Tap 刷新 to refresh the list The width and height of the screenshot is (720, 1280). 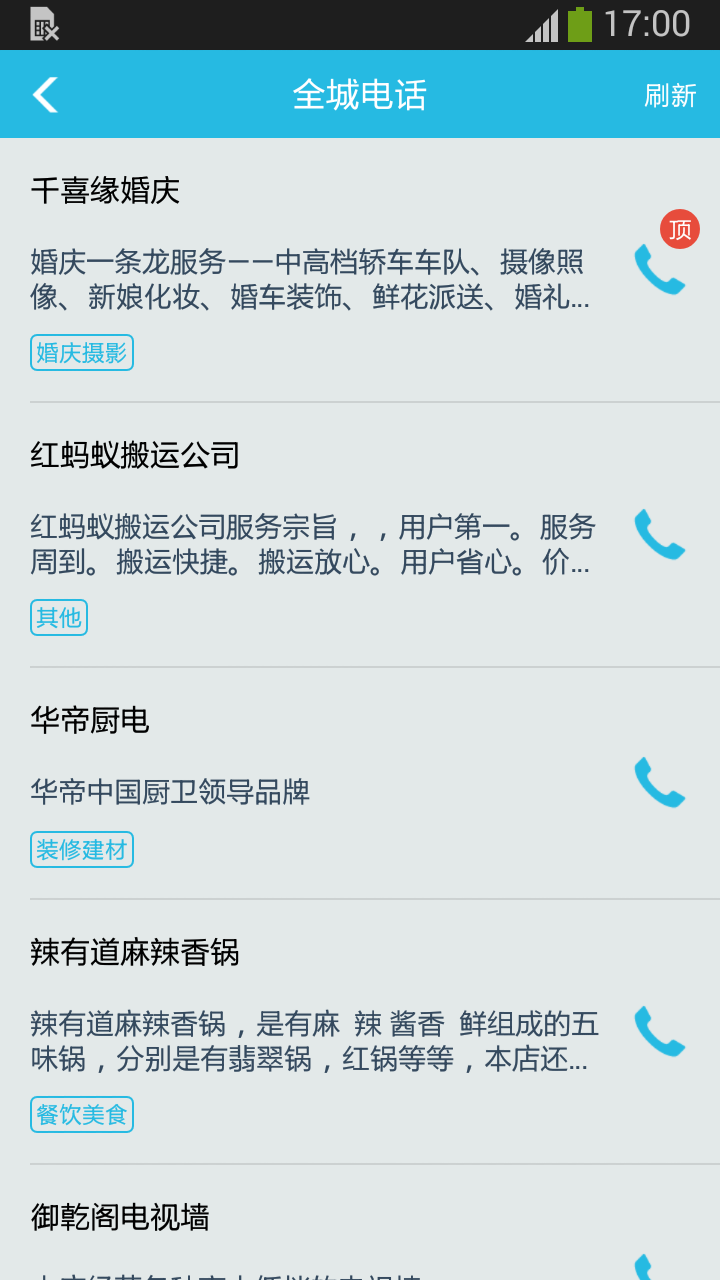(670, 95)
